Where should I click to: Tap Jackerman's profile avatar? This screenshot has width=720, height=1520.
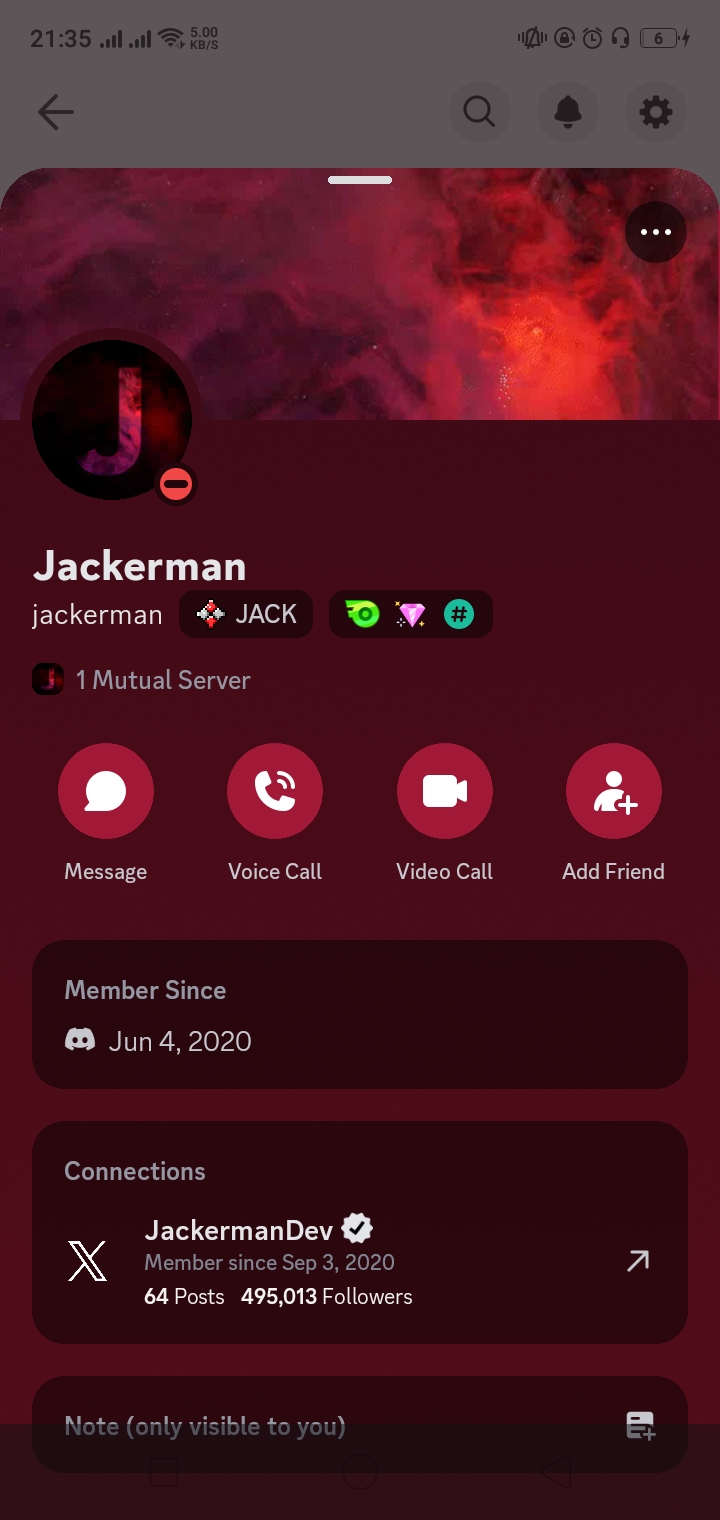click(113, 419)
